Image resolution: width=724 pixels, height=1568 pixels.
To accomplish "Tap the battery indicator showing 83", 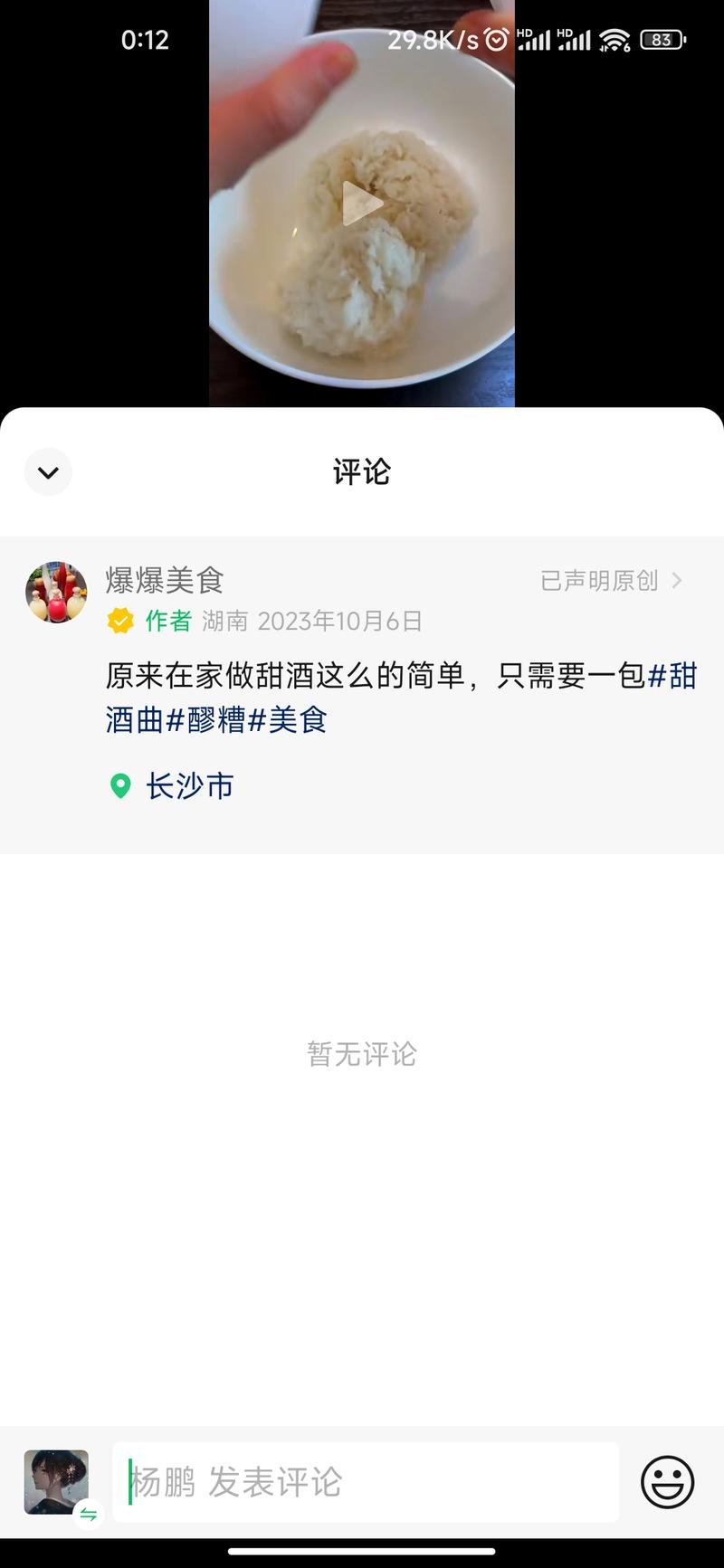I will (x=662, y=40).
